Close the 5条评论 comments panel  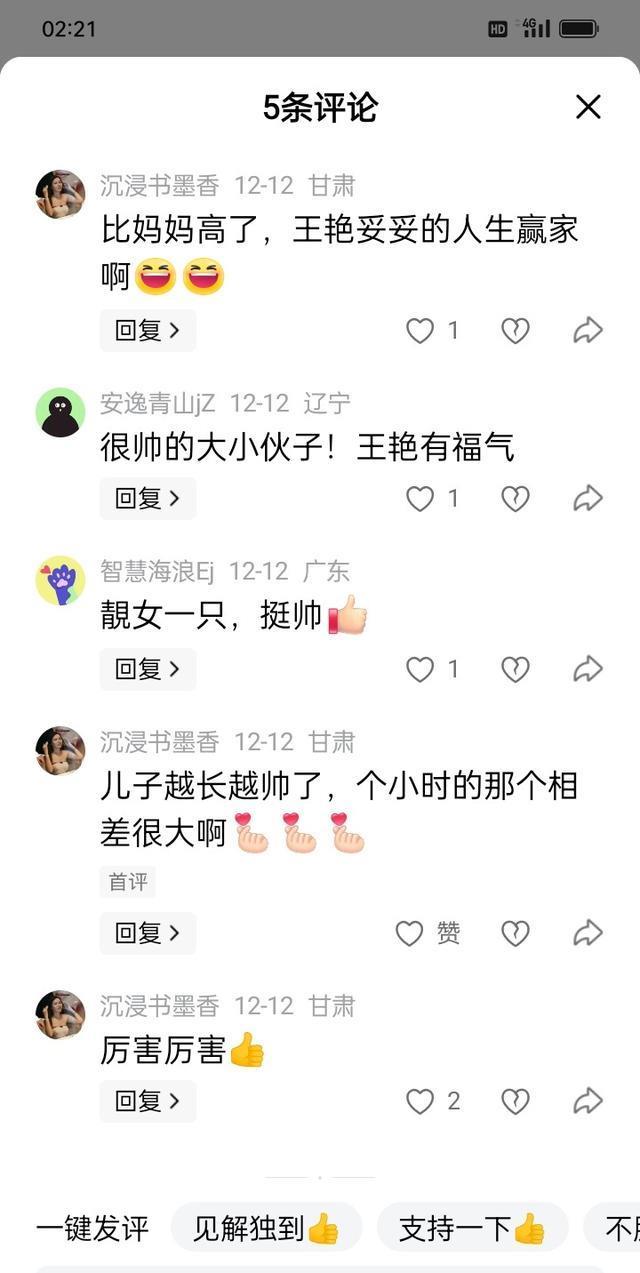click(x=588, y=107)
